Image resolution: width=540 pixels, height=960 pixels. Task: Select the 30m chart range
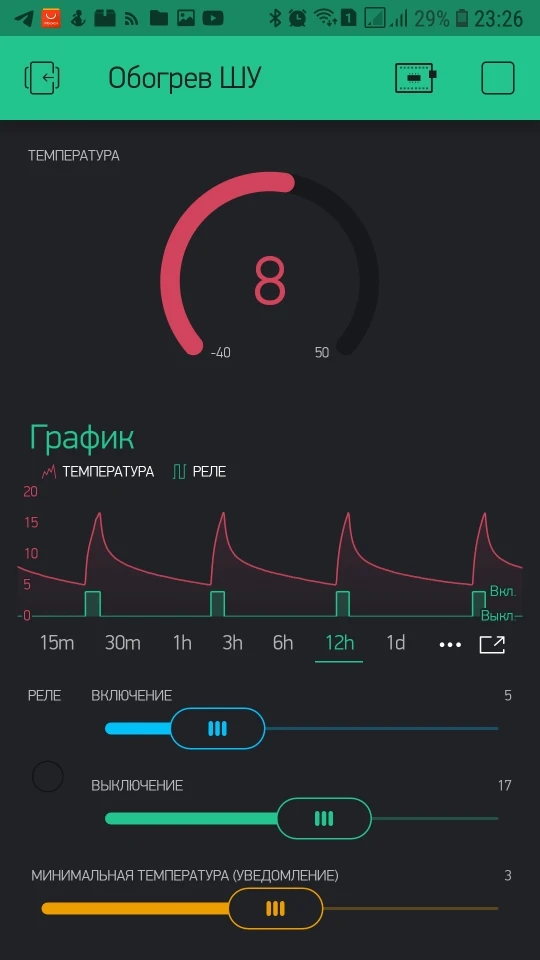tap(122, 643)
